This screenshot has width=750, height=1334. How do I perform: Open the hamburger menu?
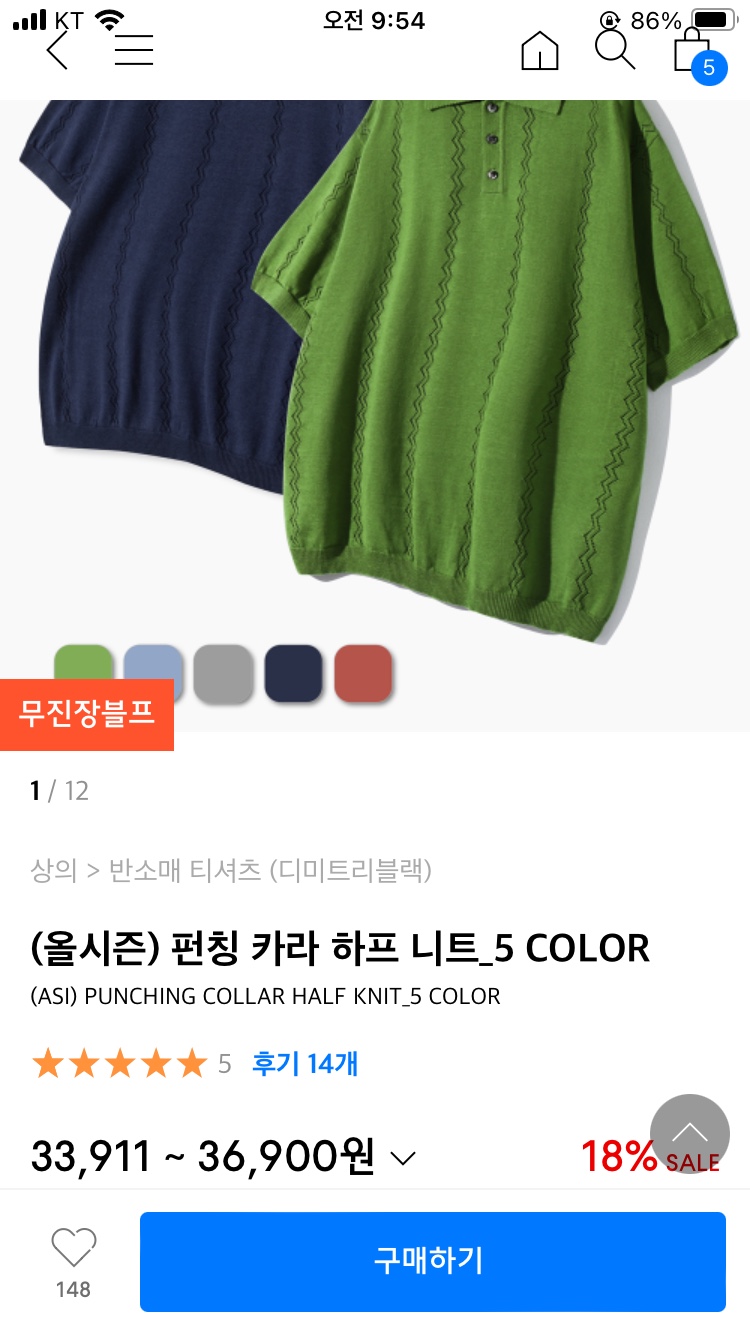[x=133, y=50]
